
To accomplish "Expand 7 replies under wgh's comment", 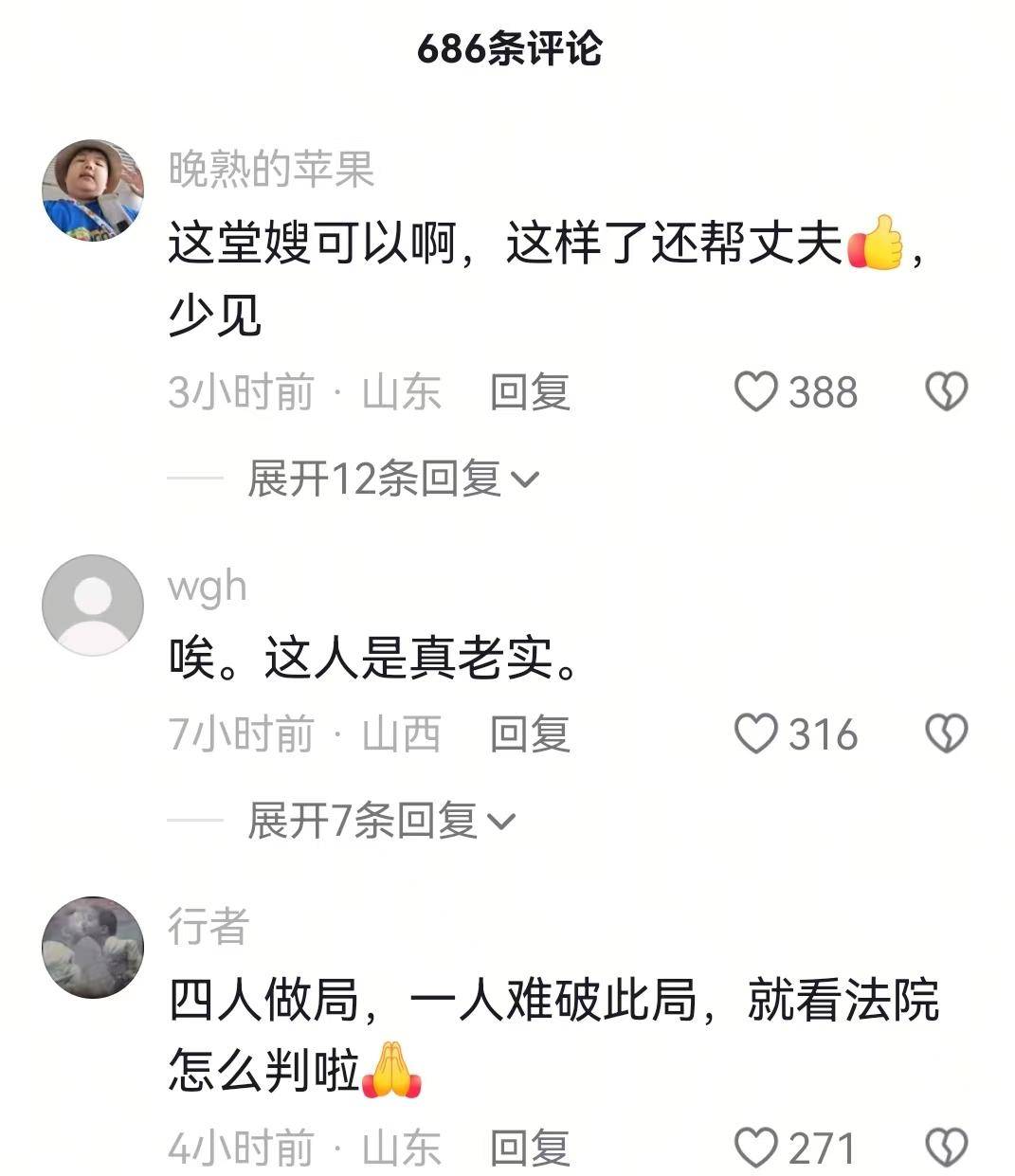I will click(379, 821).
